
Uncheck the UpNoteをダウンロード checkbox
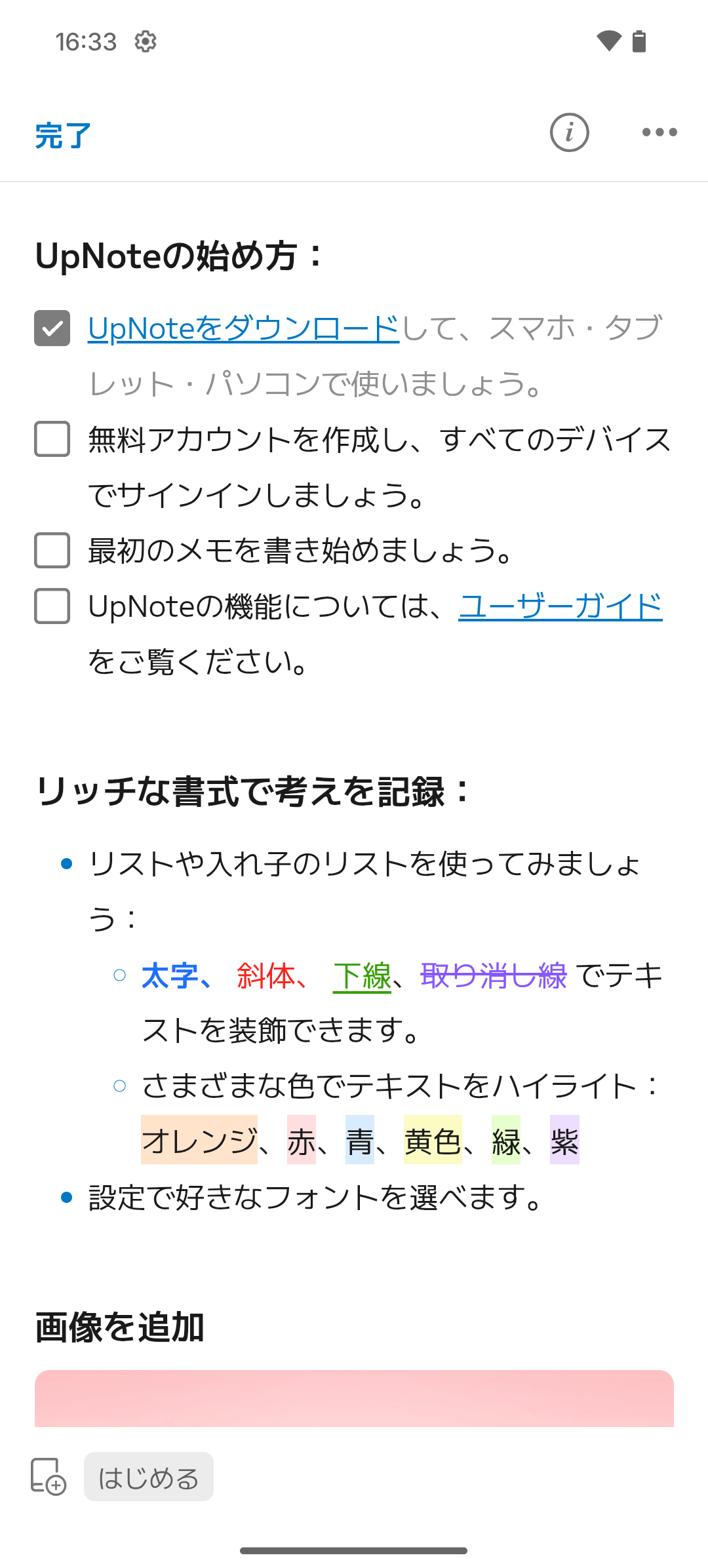[x=52, y=328]
